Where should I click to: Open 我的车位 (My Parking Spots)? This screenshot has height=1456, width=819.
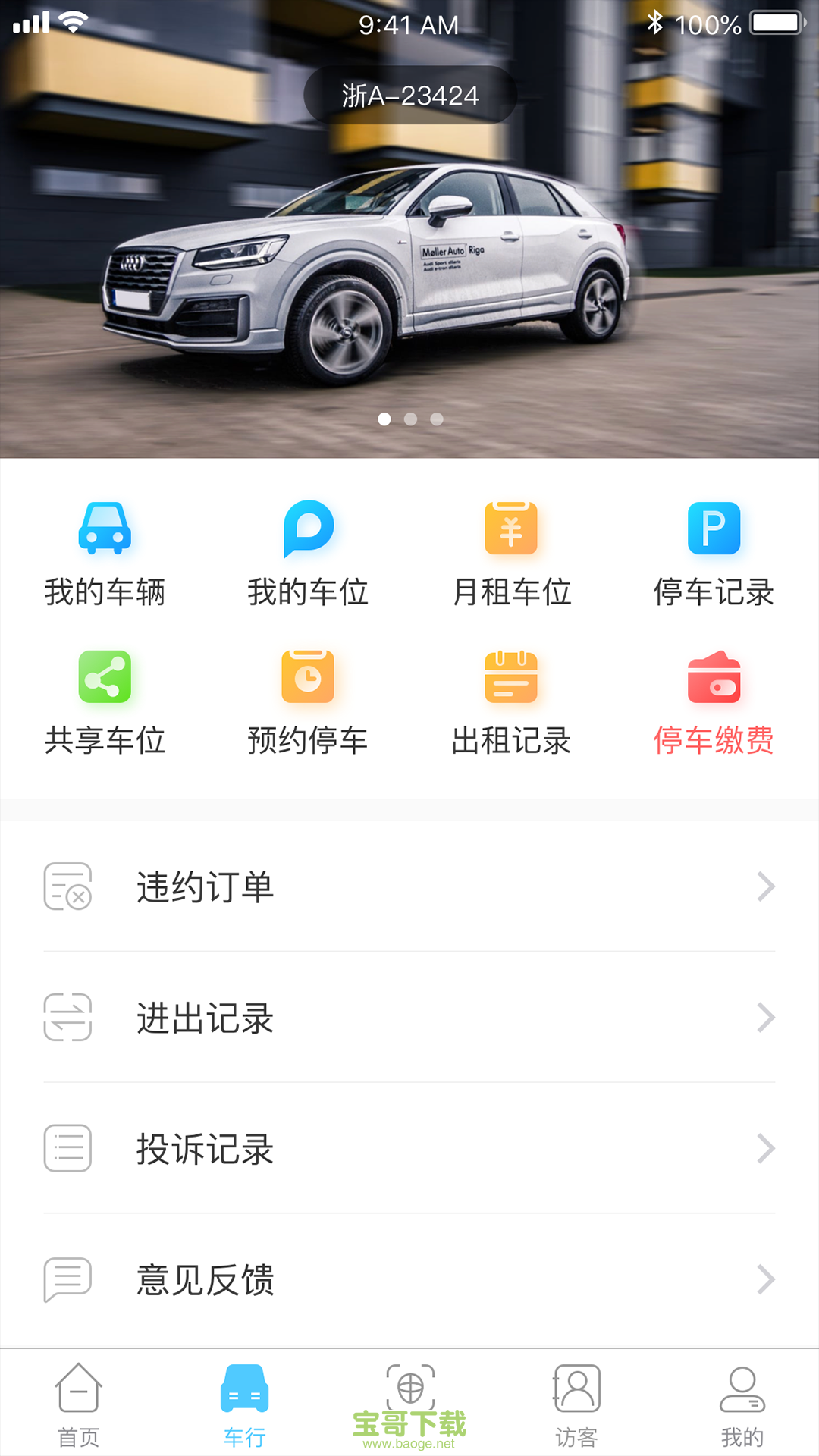(x=307, y=552)
